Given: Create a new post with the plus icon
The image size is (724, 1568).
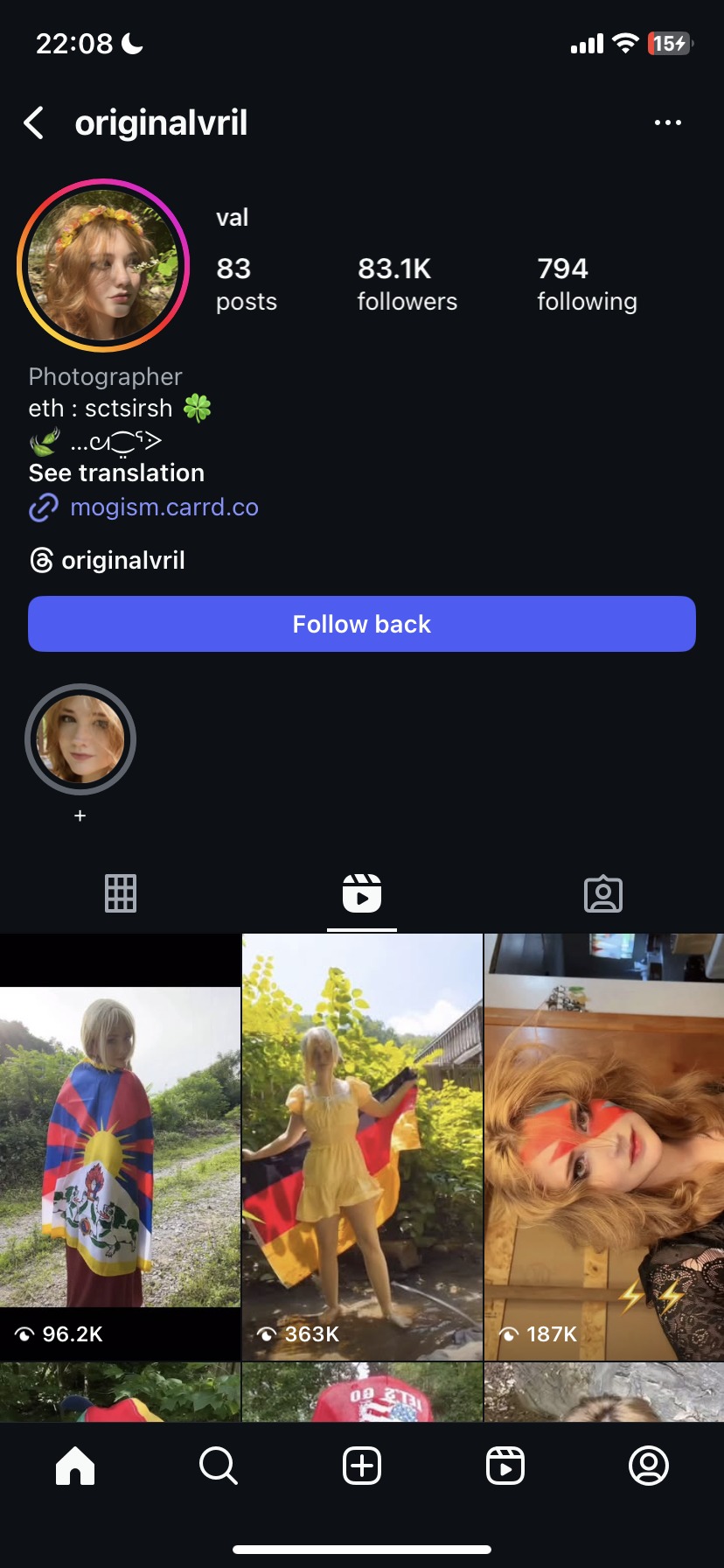Looking at the screenshot, I should [x=362, y=1465].
